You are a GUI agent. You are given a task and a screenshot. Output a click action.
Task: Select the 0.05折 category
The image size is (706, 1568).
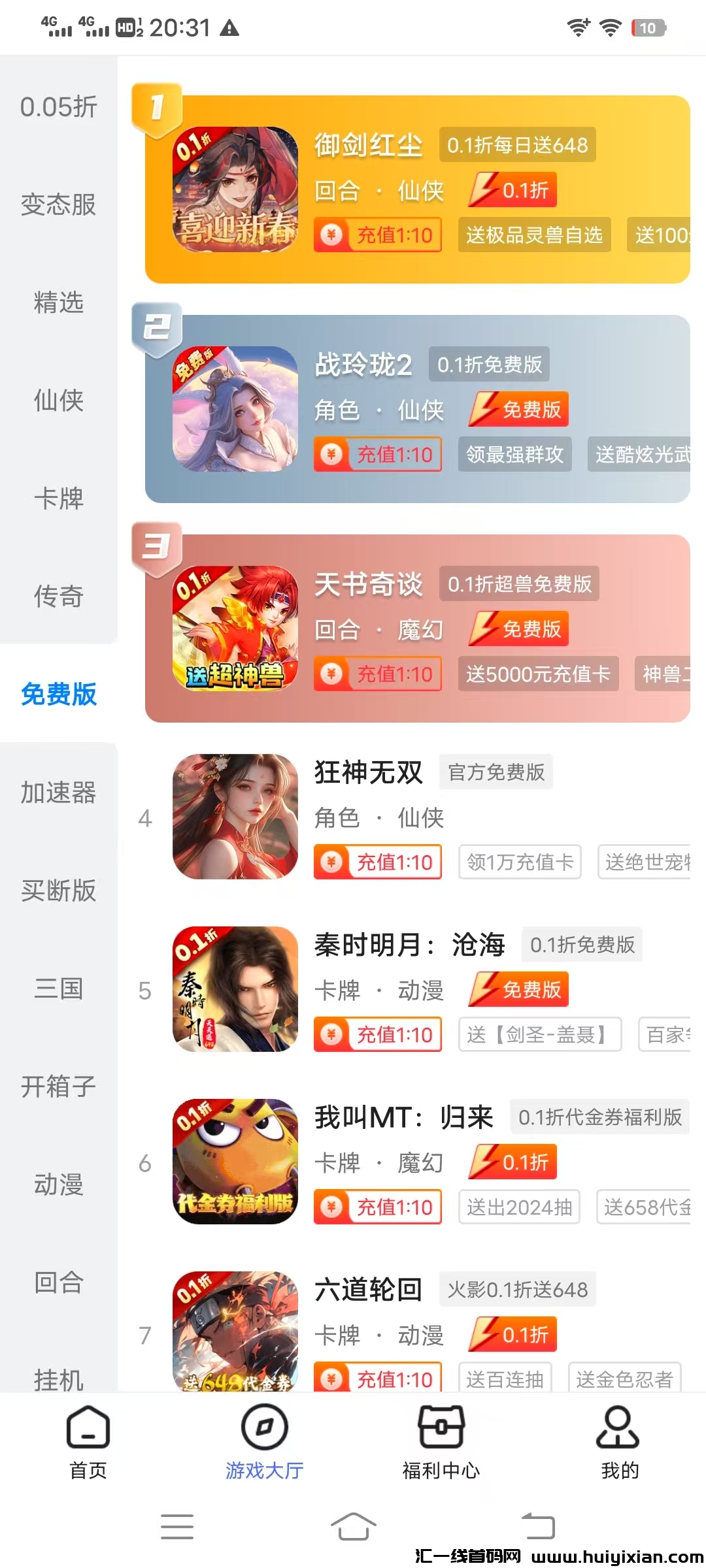(59, 106)
